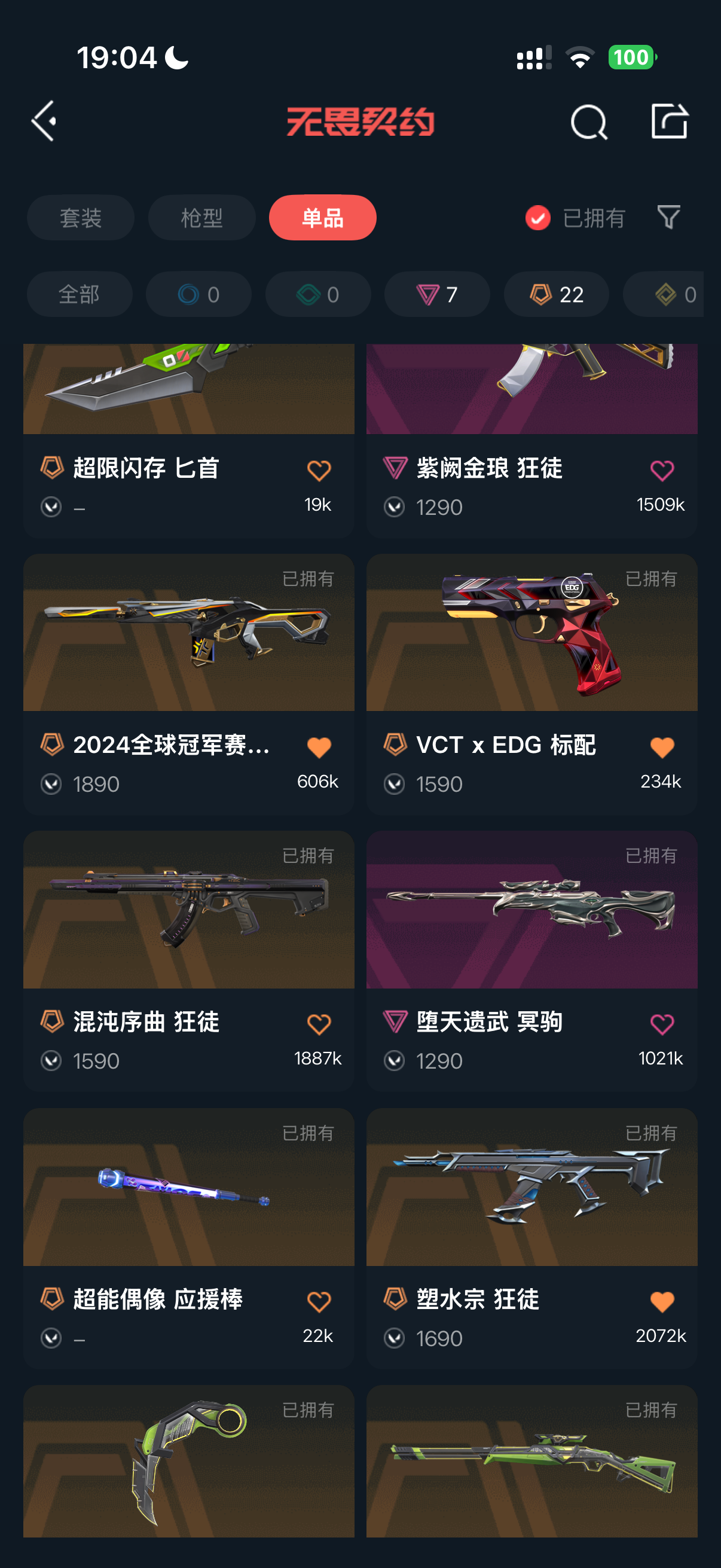Toggle the 已拥有 checkbox
This screenshot has height=1568, width=721.
[x=538, y=218]
